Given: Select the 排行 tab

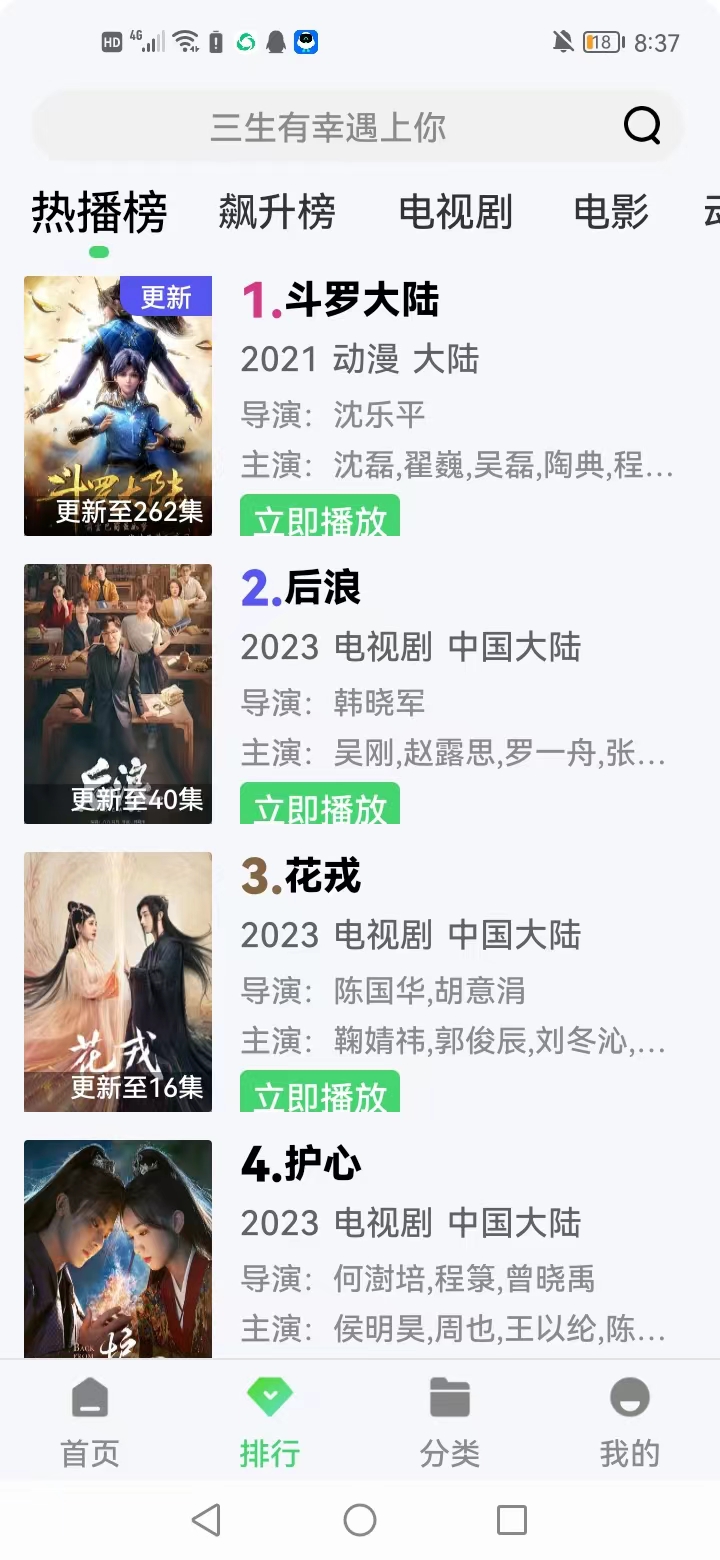Looking at the screenshot, I should [270, 1422].
